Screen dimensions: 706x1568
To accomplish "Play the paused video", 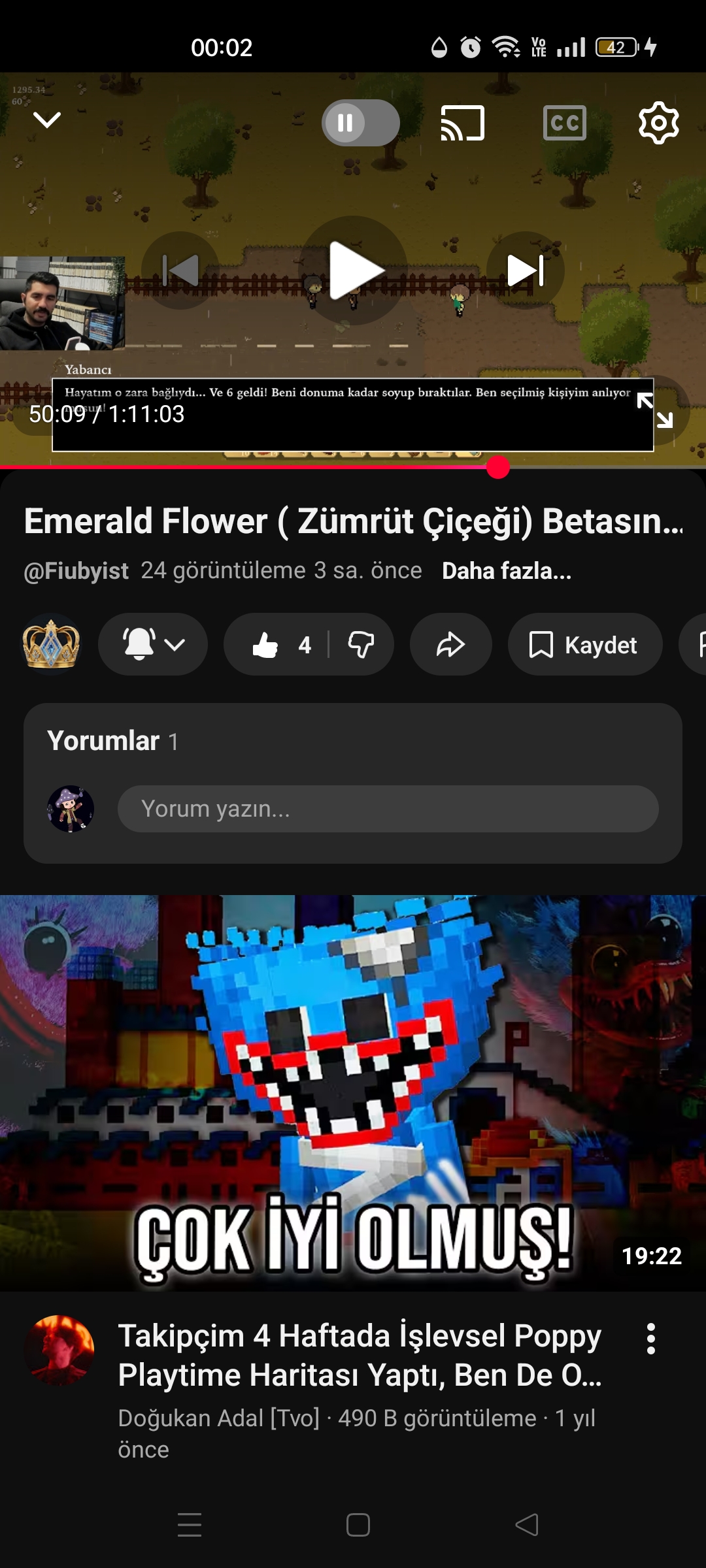I will point(354,270).
